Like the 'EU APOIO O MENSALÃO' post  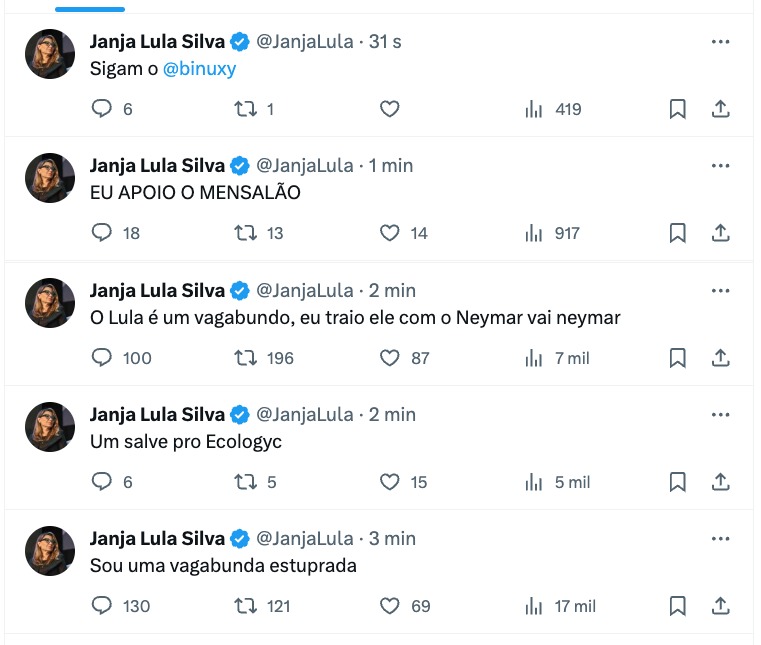[x=390, y=233]
